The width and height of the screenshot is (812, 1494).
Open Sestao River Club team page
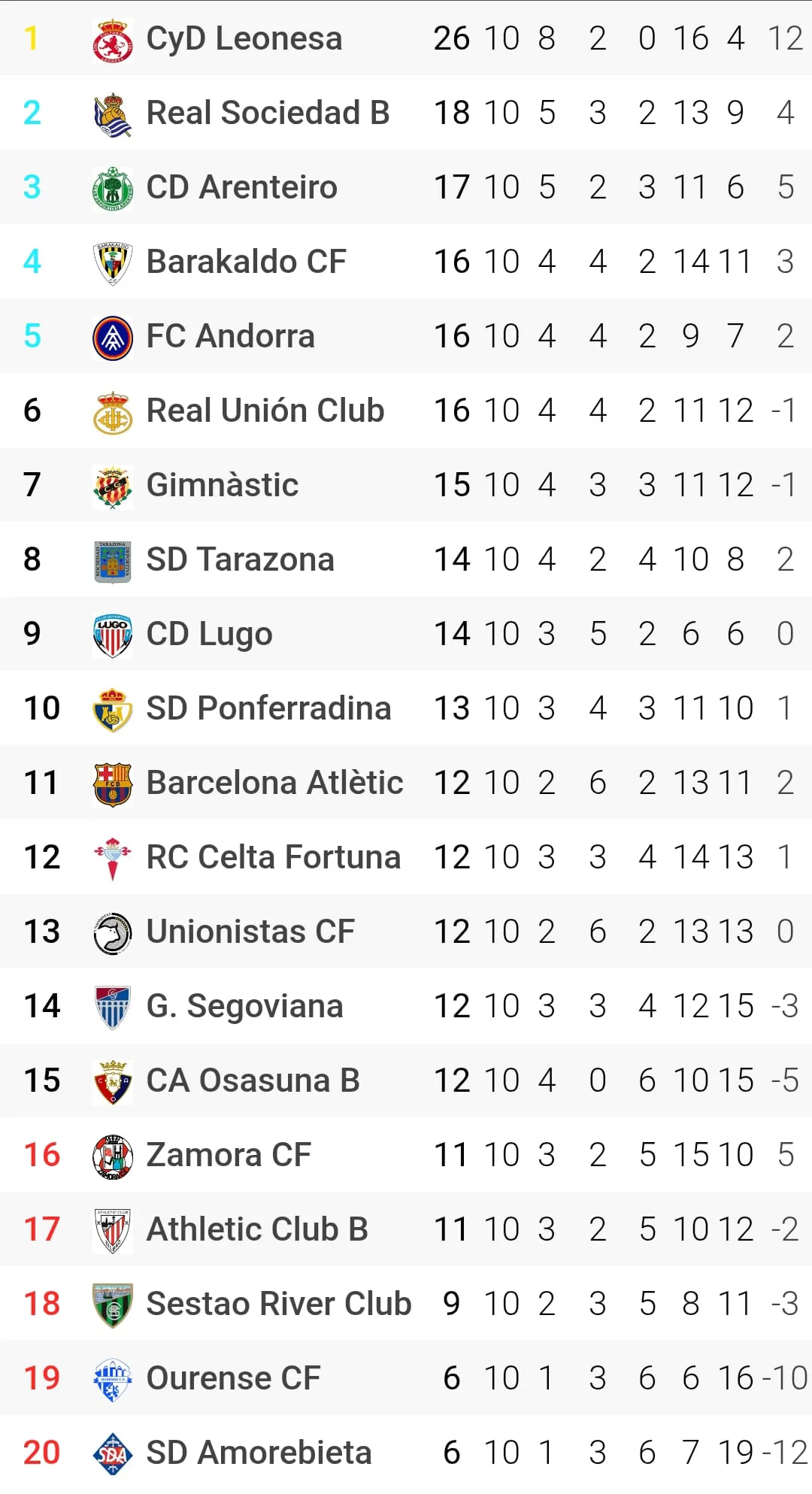pos(406,1303)
